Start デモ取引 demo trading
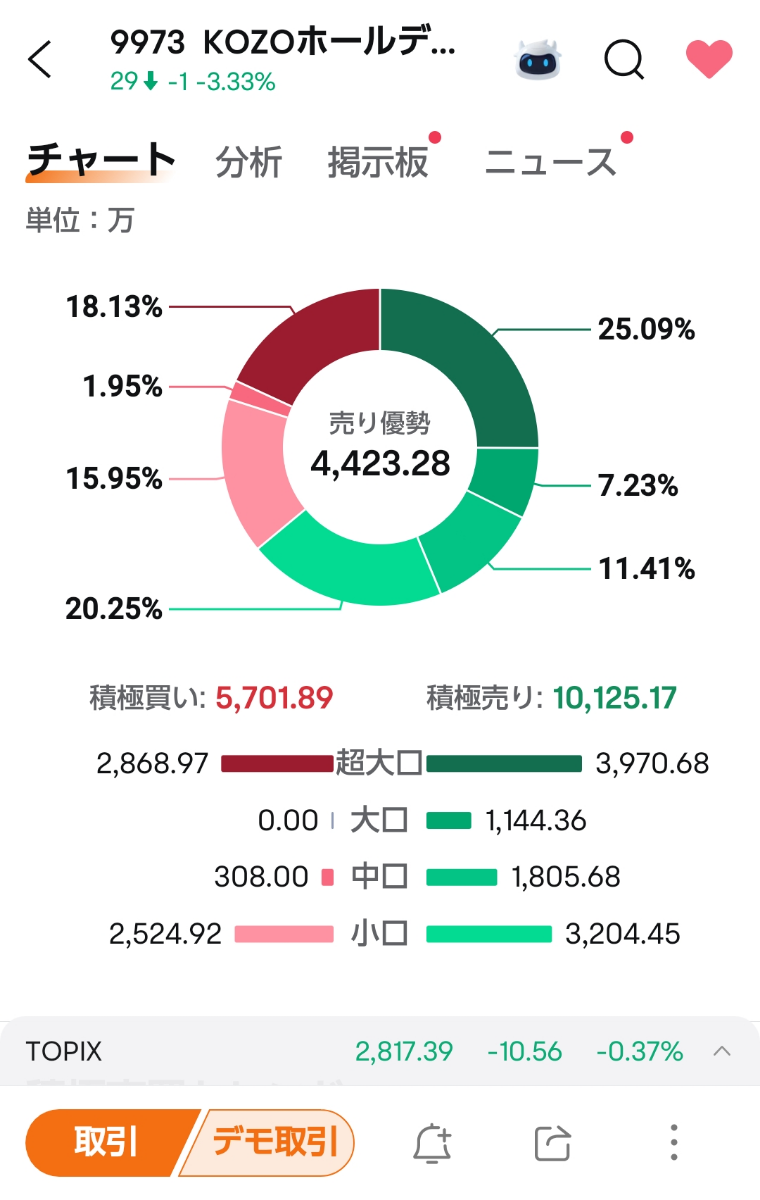 pos(272,1141)
